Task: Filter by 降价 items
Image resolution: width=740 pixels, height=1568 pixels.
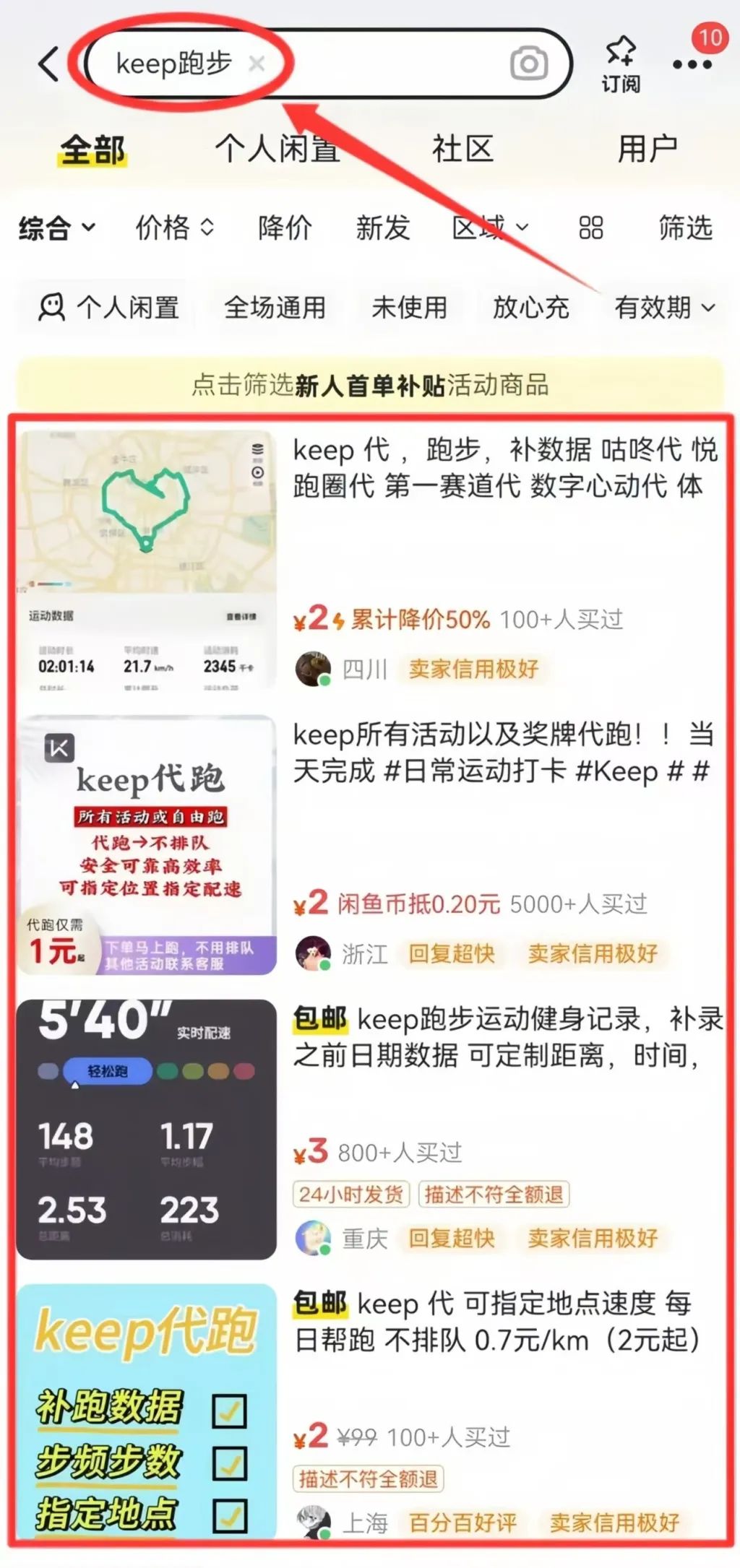Action: pyautogui.click(x=285, y=228)
